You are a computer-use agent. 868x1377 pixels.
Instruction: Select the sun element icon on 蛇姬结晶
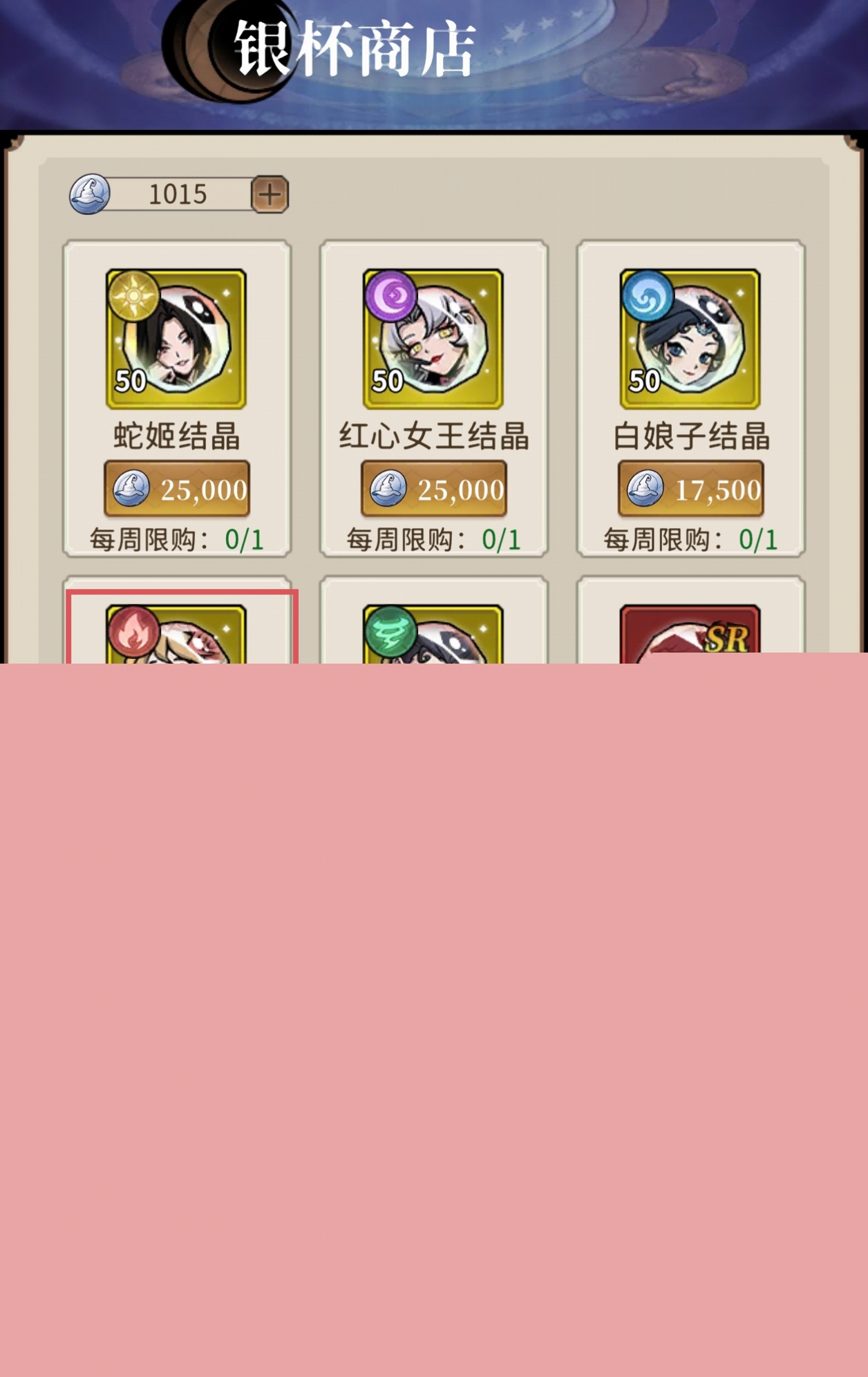(x=135, y=296)
